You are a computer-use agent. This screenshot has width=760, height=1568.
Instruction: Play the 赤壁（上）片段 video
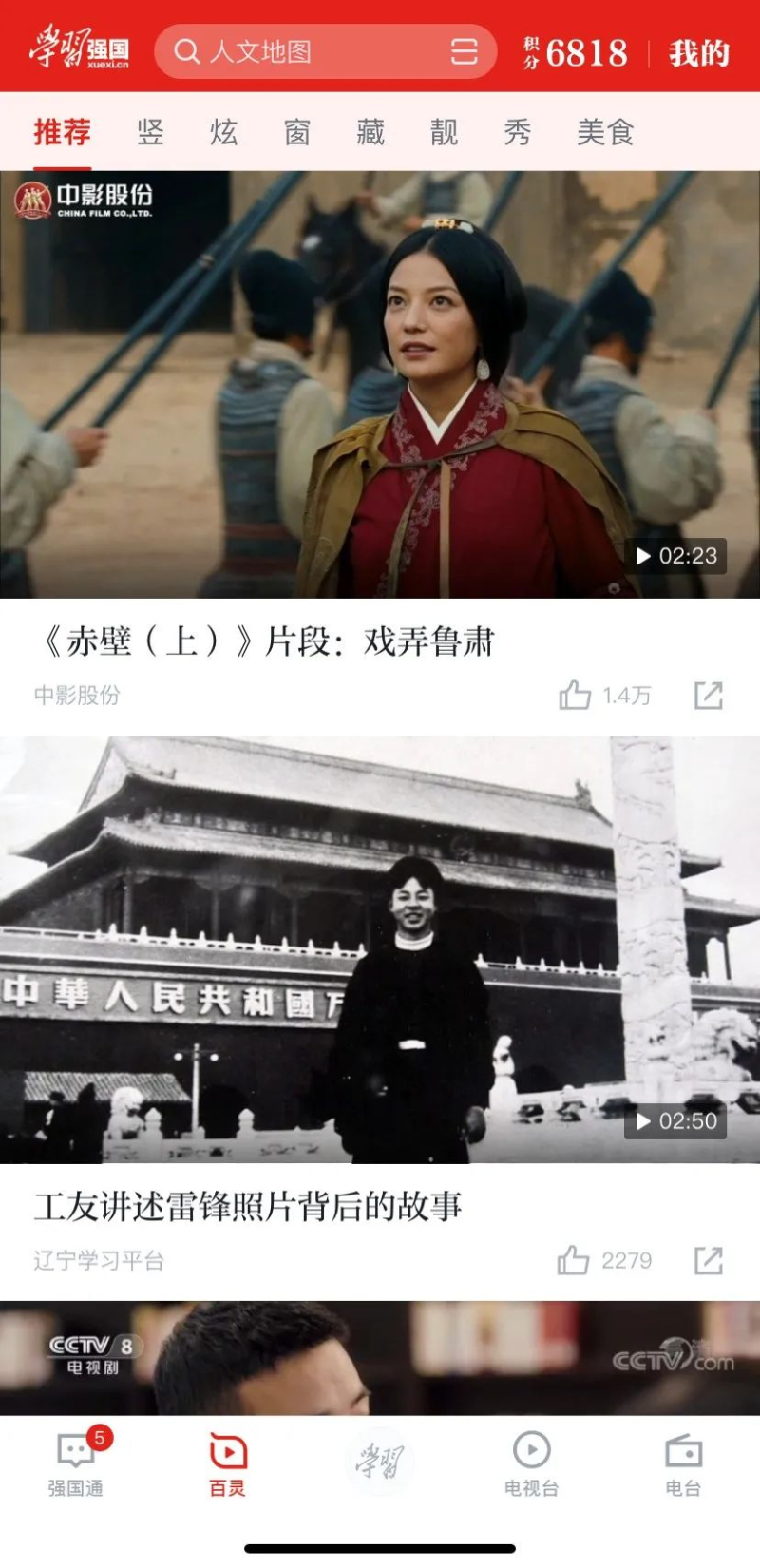click(x=380, y=384)
